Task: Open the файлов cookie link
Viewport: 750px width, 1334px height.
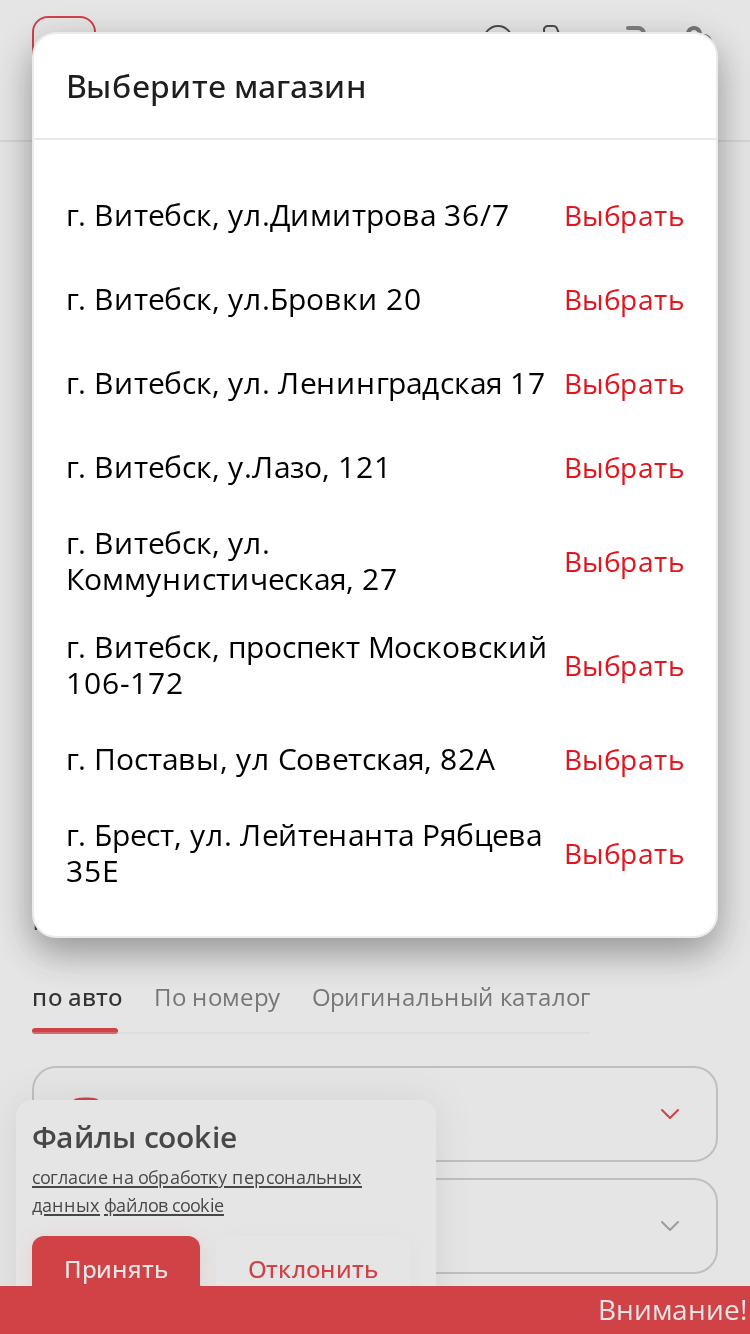Action: 164,1206
